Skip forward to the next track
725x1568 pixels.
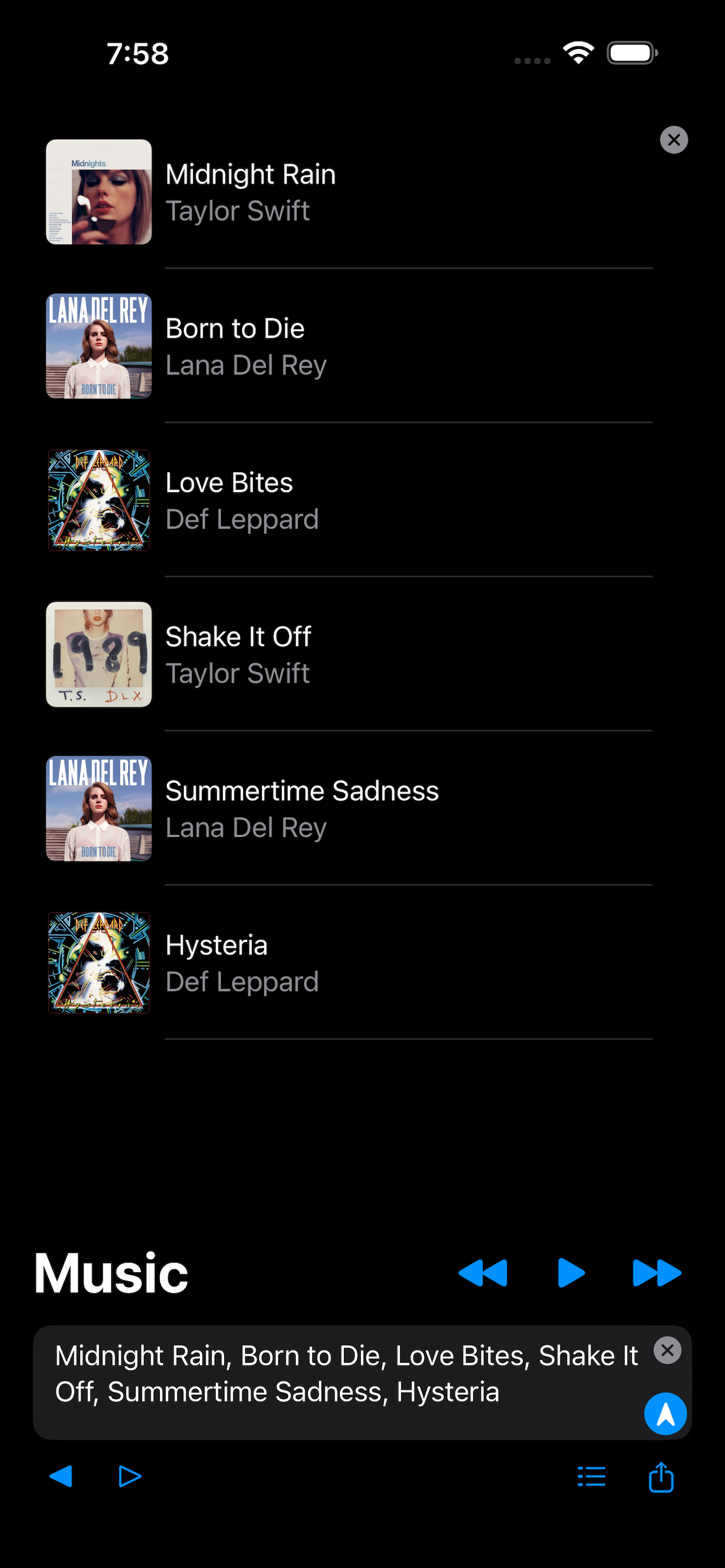pos(657,1273)
